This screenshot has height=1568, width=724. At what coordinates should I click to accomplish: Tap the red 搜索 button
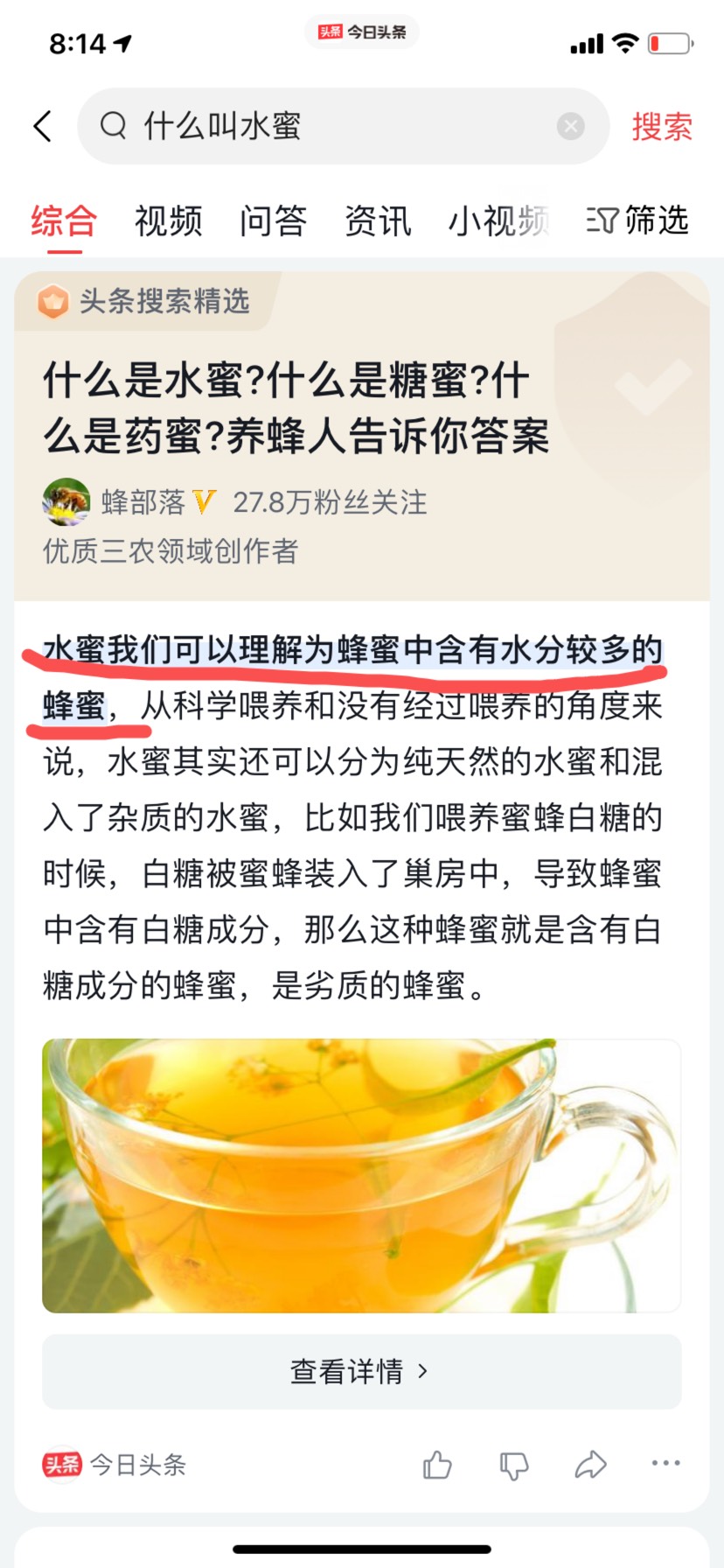662,127
